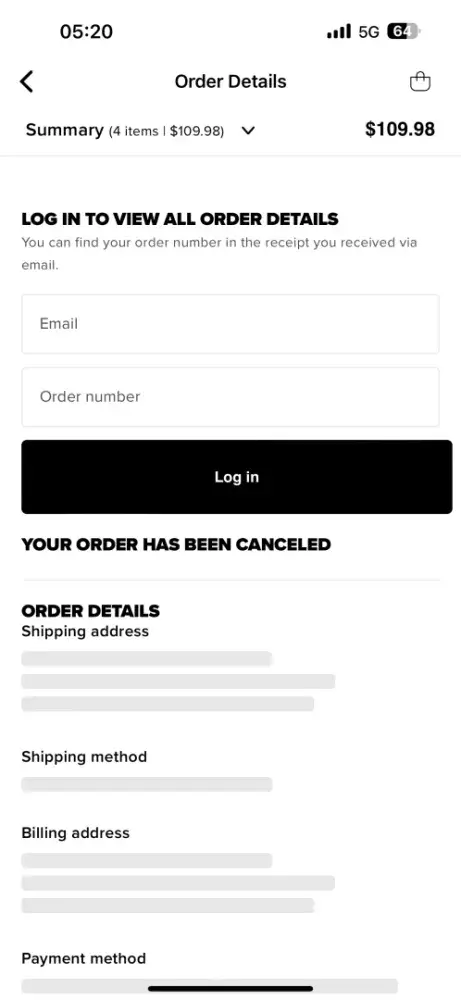Image resolution: width=461 pixels, height=1000 pixels.
Task: Open the shopping bag icon
Action: click(x=420, y=82)
